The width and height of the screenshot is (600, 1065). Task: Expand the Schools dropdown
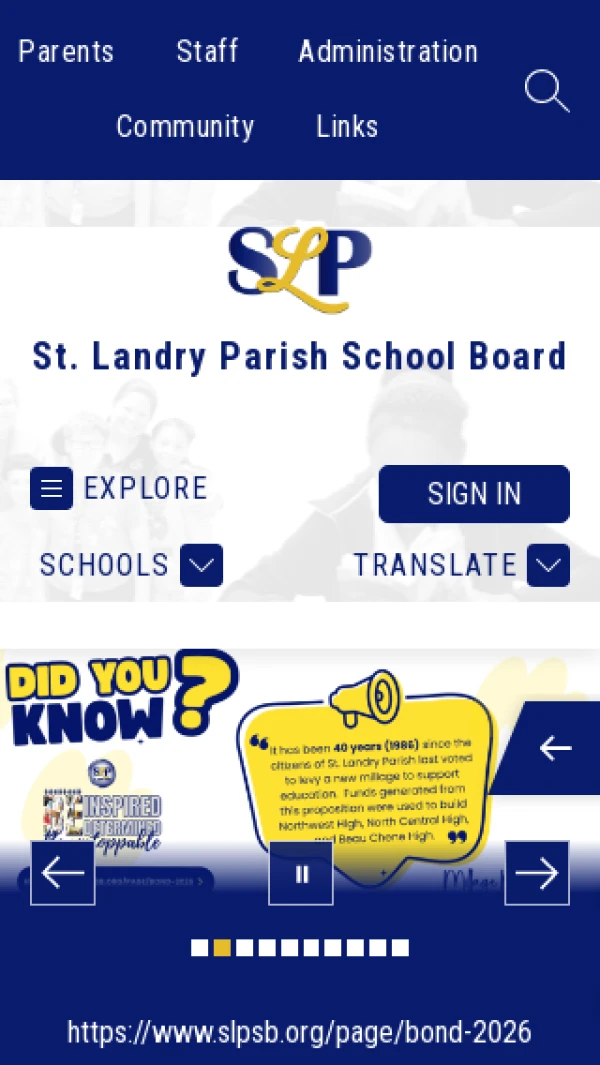(x=201, y=565)
